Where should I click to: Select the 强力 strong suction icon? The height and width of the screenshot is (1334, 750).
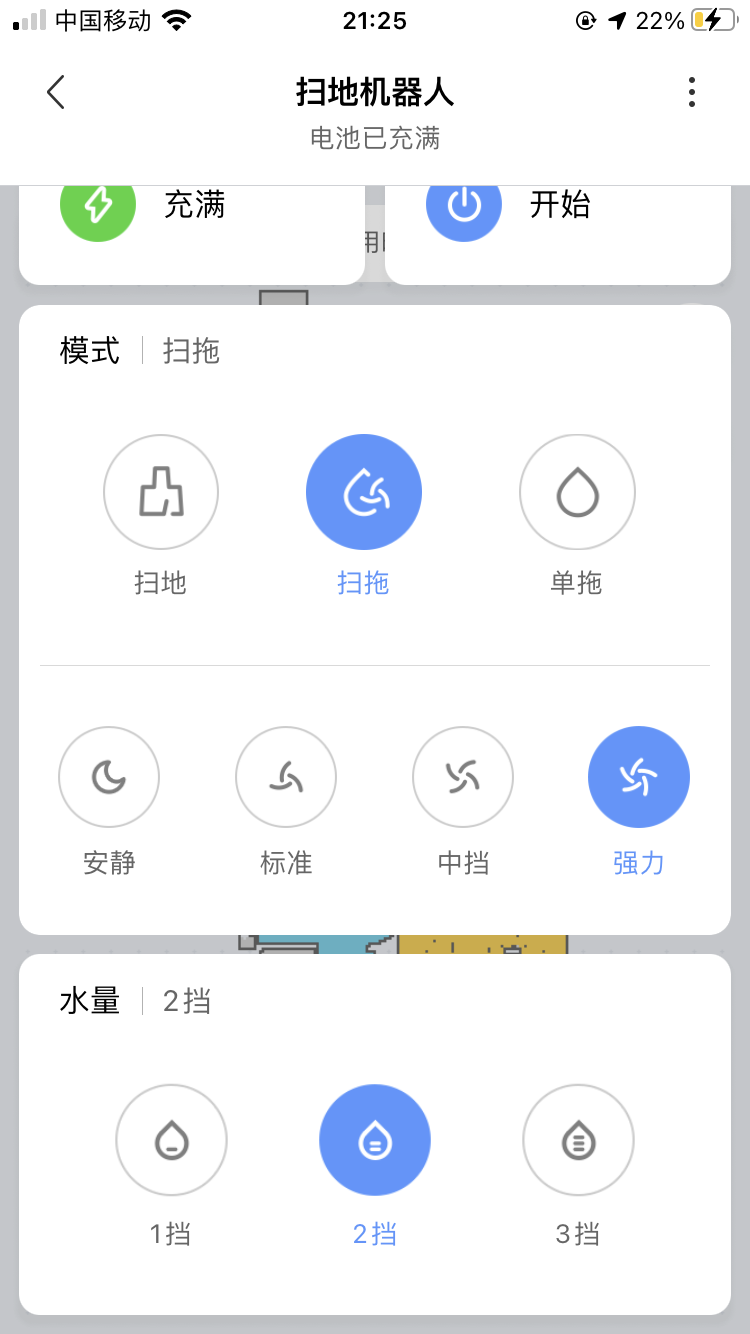[x=639, y=777]
